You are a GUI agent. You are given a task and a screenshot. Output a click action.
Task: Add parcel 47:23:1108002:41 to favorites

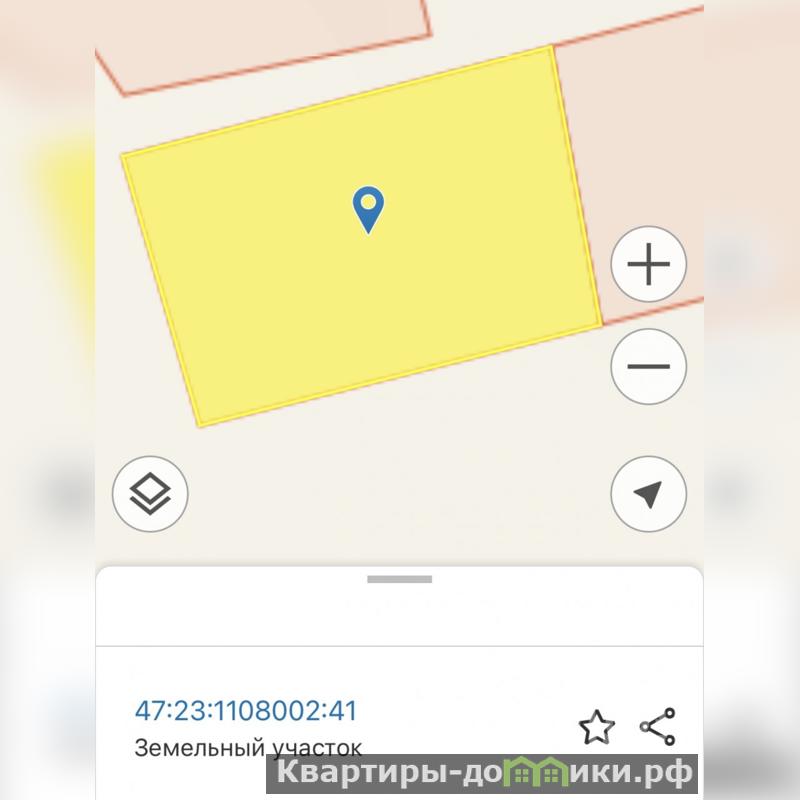coord(597,728)
